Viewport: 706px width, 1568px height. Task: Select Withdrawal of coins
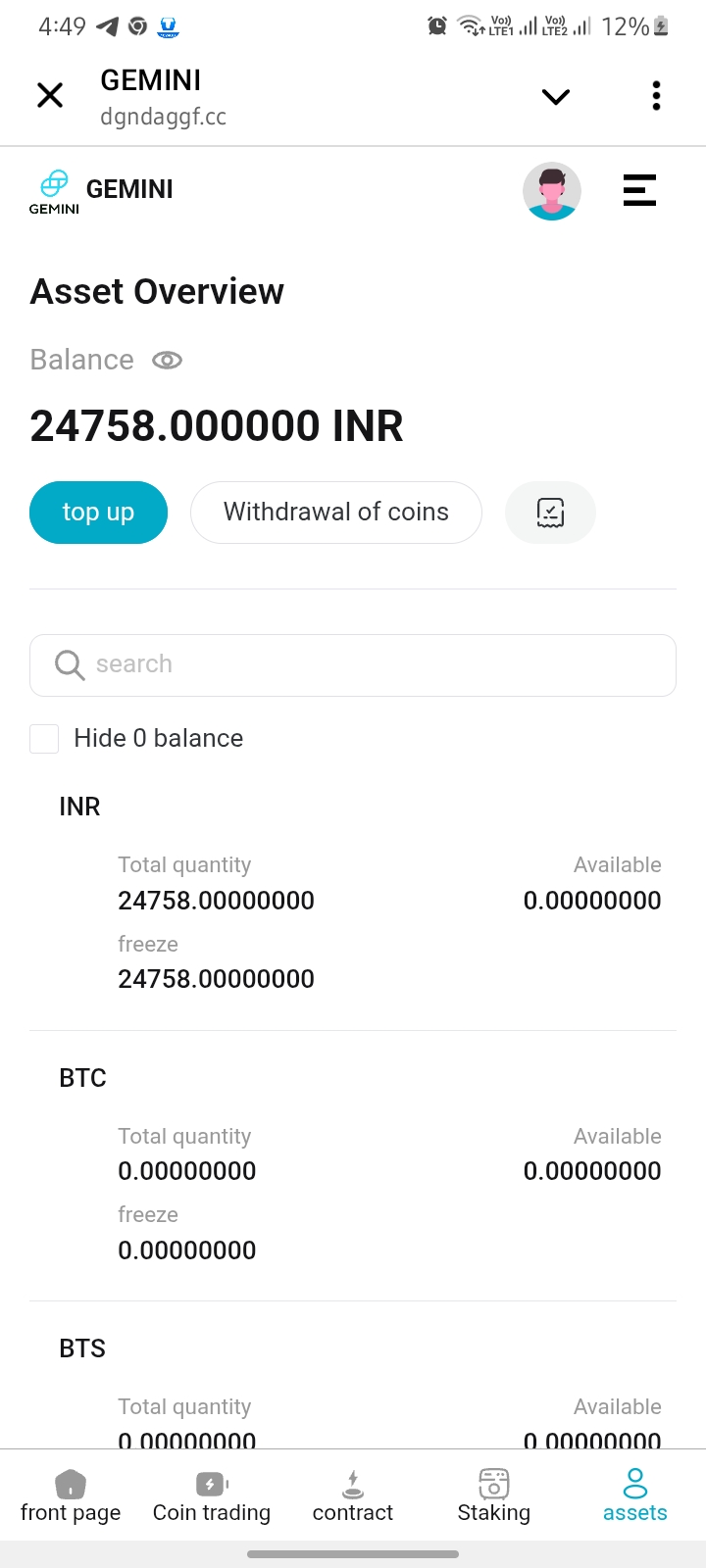tap(336, 513)
